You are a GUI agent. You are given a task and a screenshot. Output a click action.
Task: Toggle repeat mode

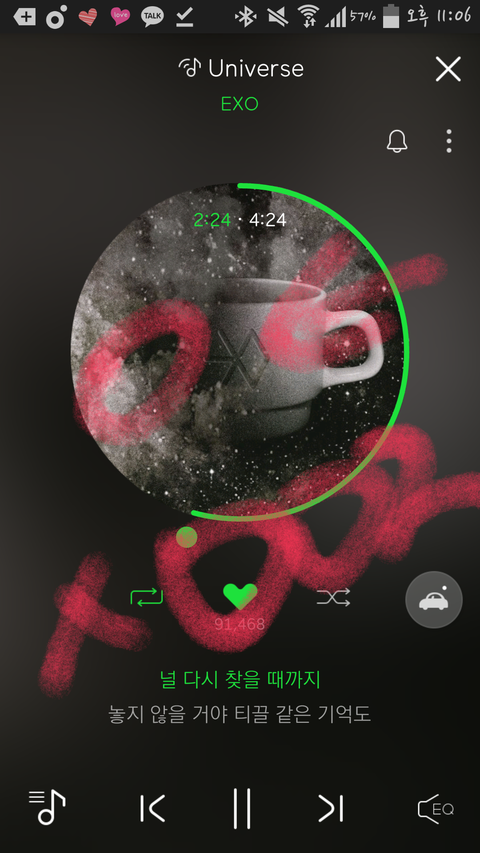(146, 597)
